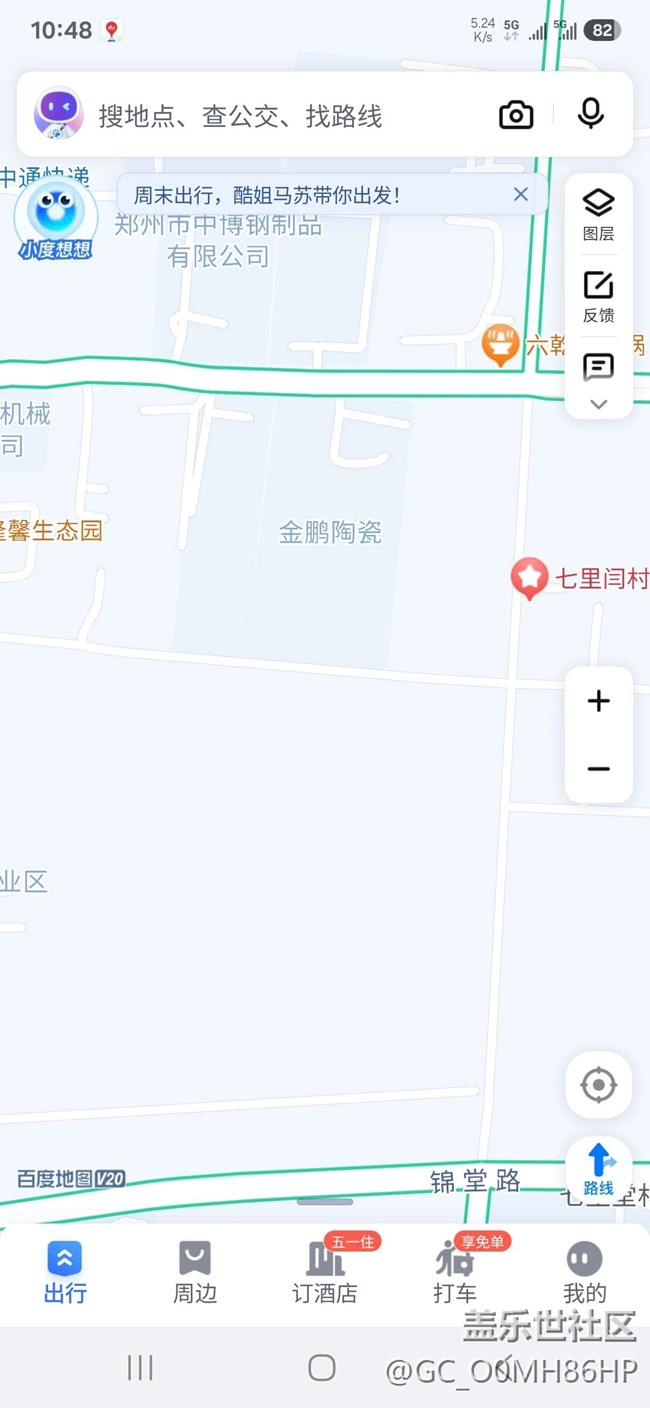Open the 我的 tab

585,1272
